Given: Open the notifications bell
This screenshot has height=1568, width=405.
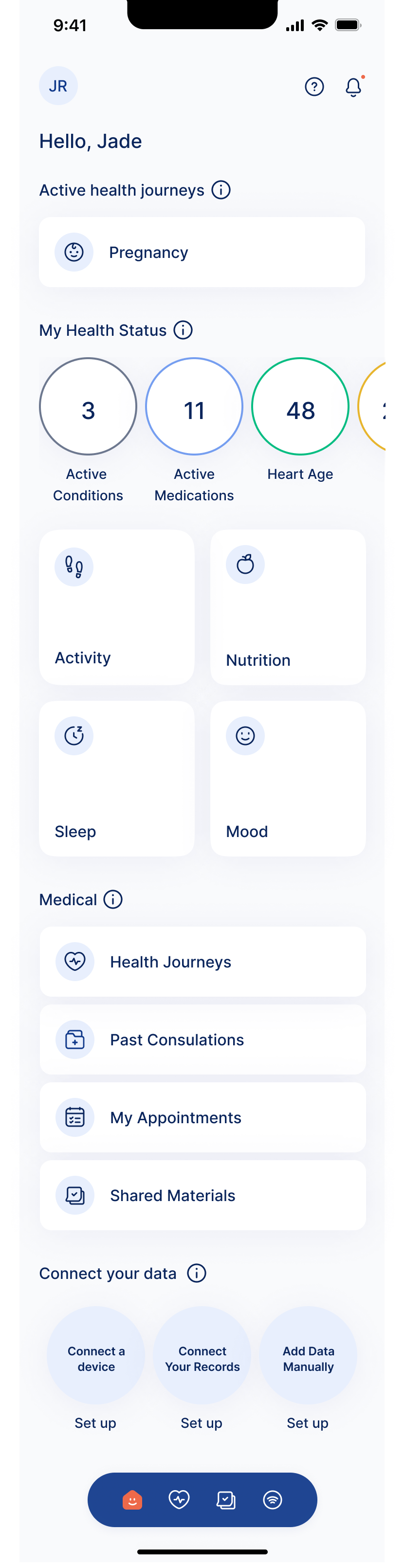Looking at the screenshot, I should (353, 87).
